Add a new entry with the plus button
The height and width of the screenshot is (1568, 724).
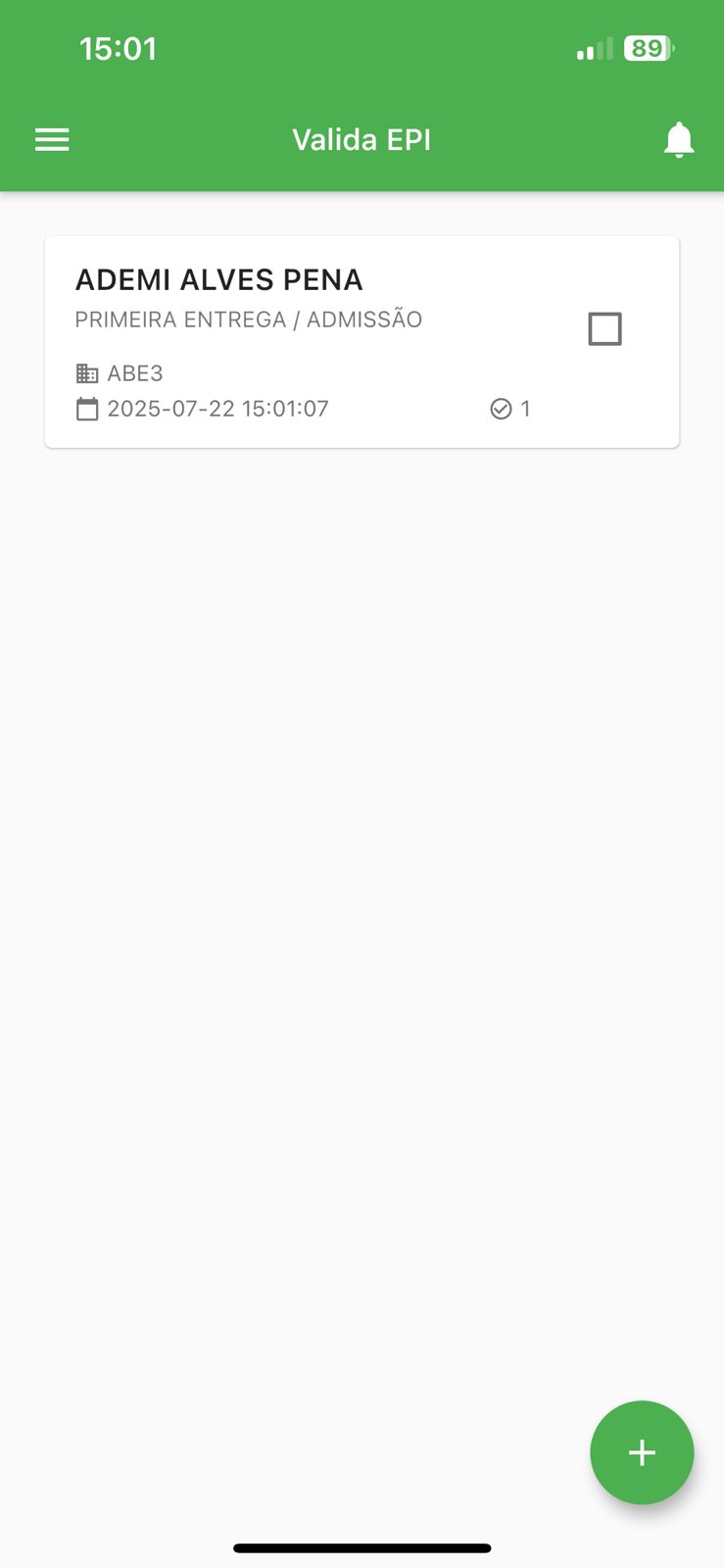[x=642, y=1452]
